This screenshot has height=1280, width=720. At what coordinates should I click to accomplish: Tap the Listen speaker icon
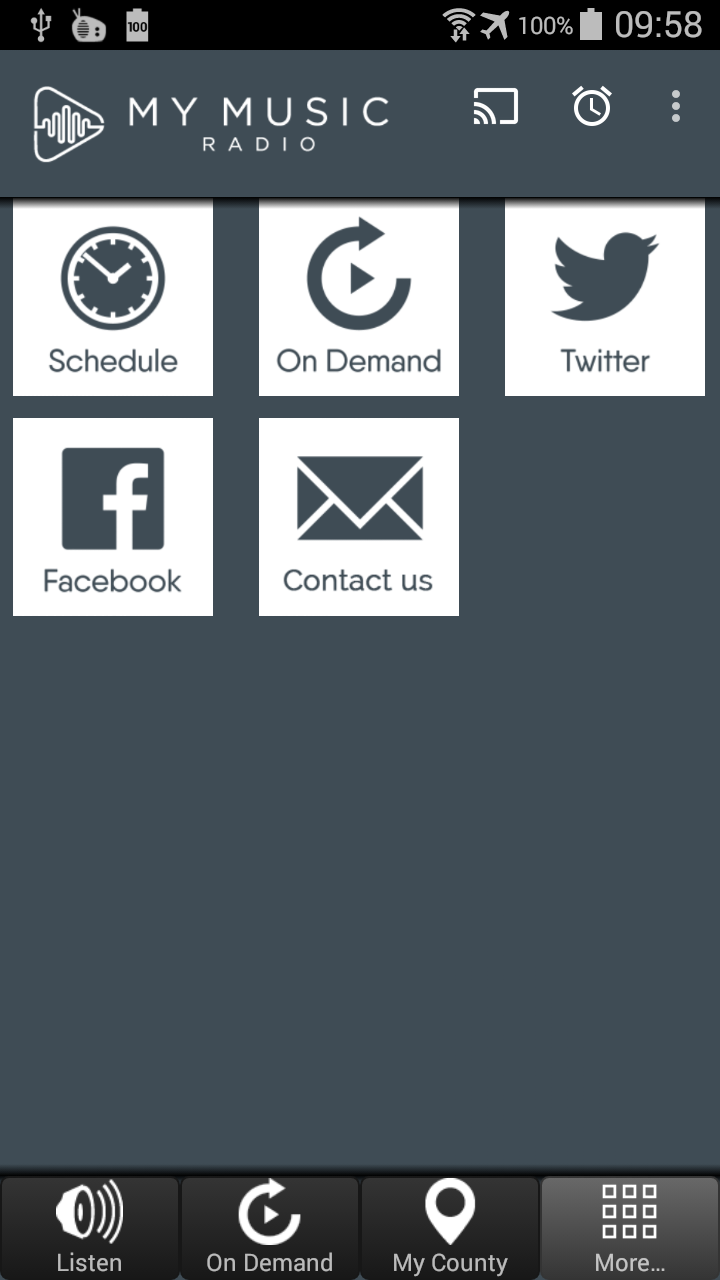coord(89,1212)
